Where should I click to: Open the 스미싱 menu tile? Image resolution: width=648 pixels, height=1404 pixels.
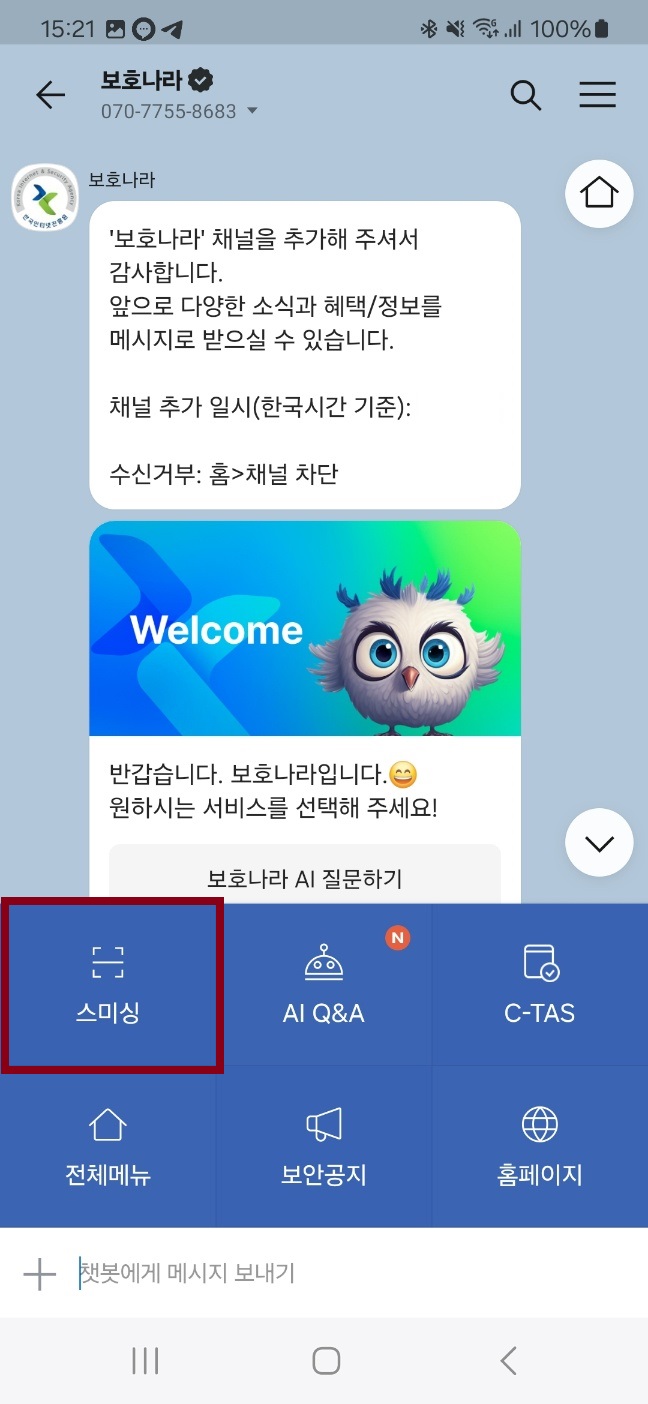[x=108, y=986]
